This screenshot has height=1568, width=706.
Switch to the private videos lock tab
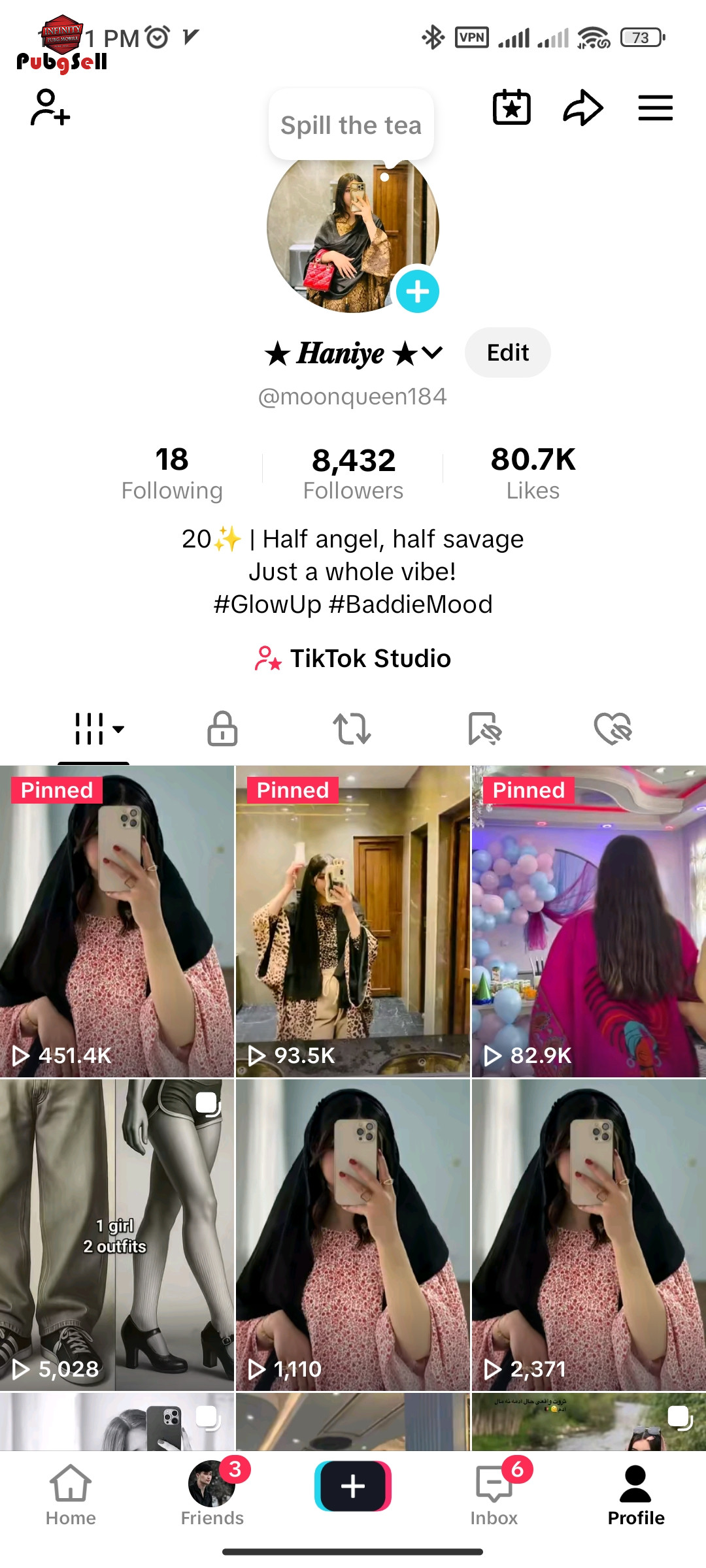[x=222, y=728]
